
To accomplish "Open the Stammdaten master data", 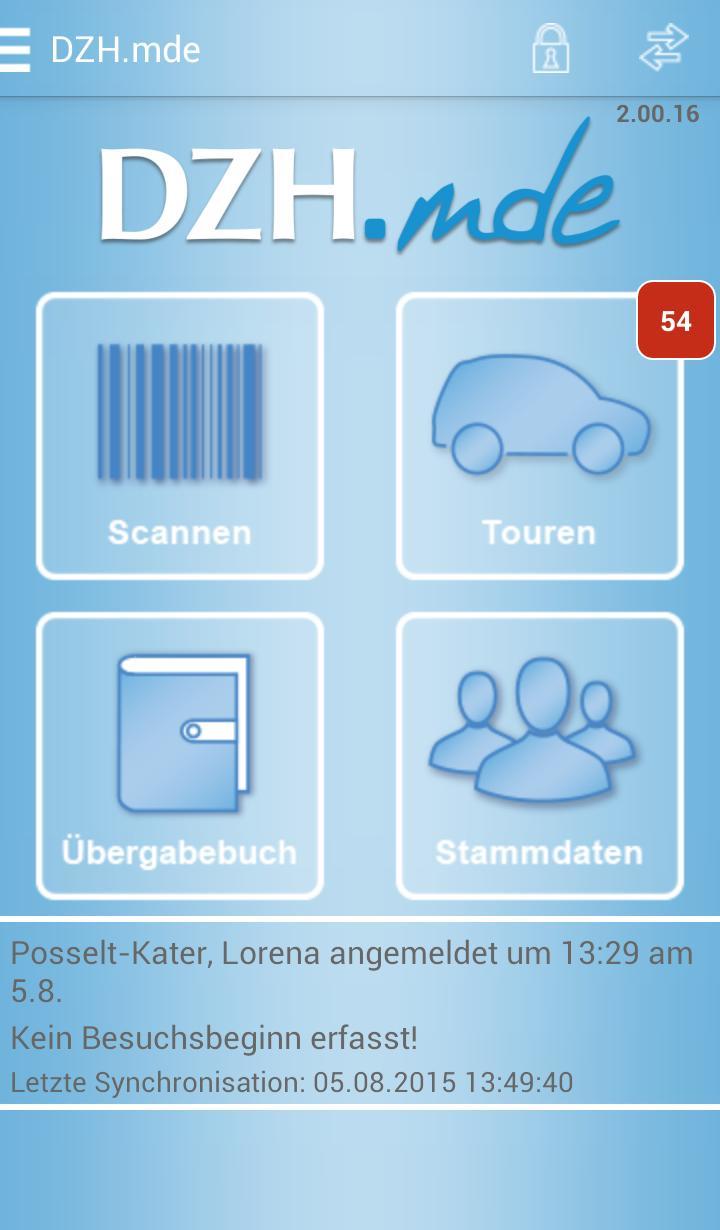I will [x=540, y=757].
